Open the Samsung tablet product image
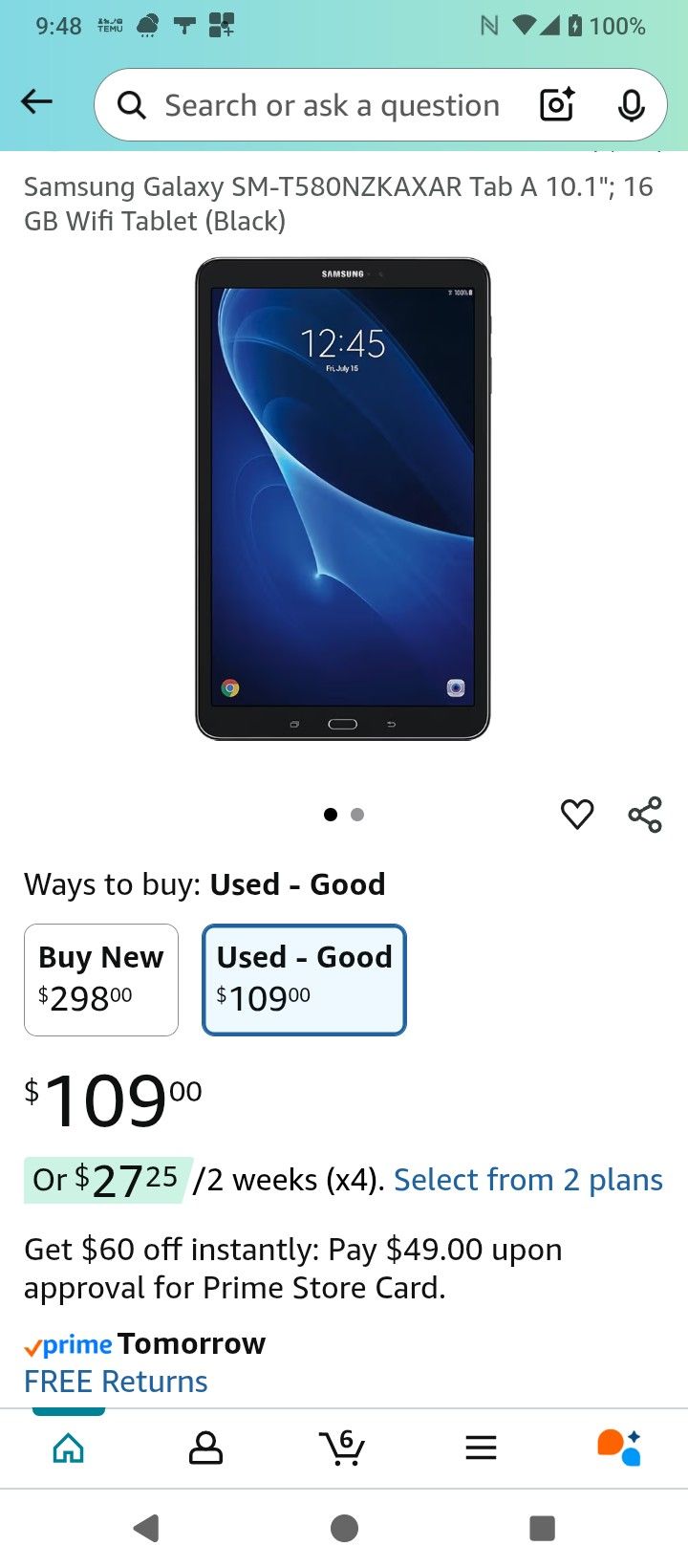Viewport: 688px width, 1568px height. coord(342,498)
